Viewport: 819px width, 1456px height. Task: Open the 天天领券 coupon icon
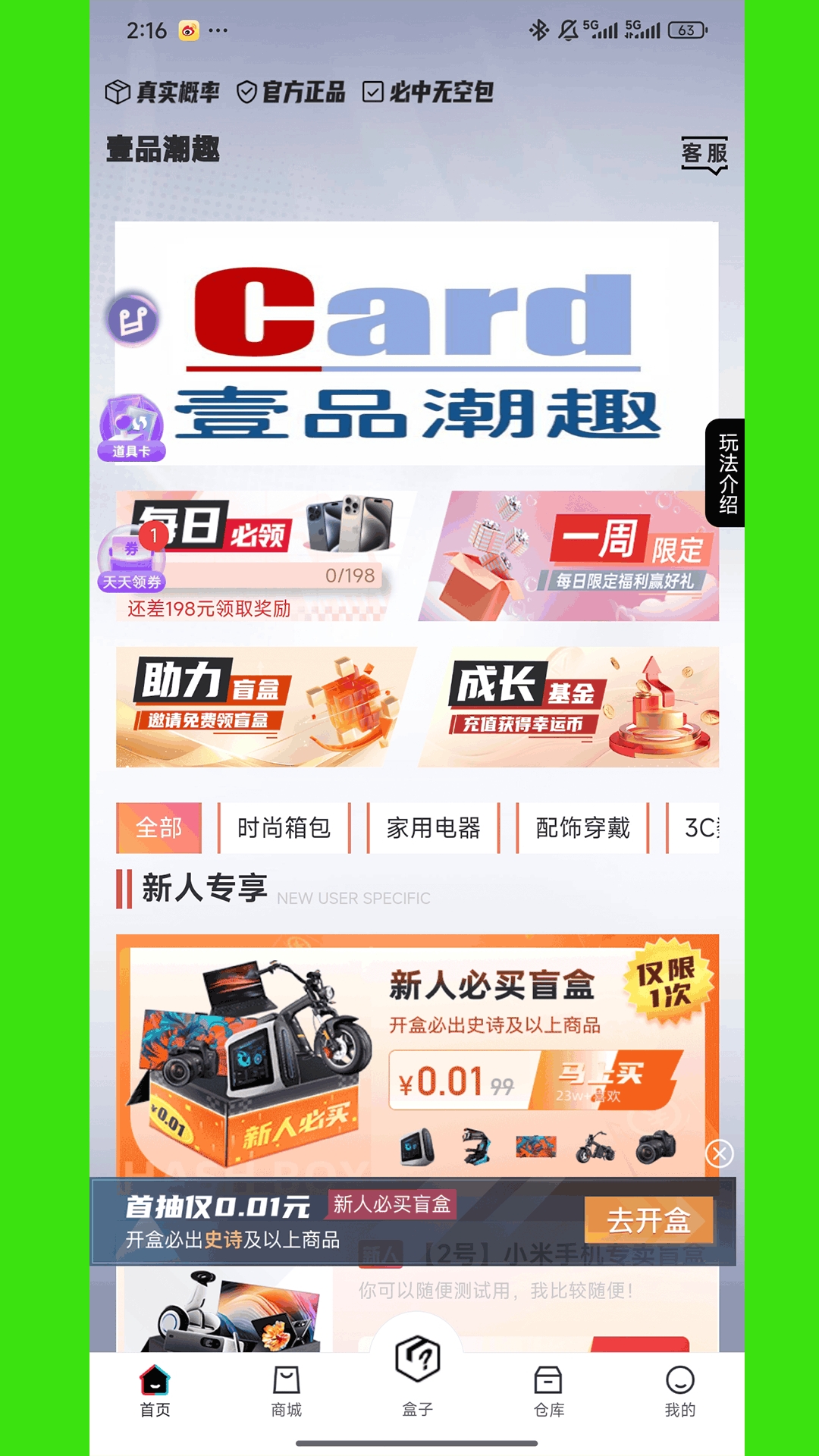pyautogui.click(x=132, y=558)
